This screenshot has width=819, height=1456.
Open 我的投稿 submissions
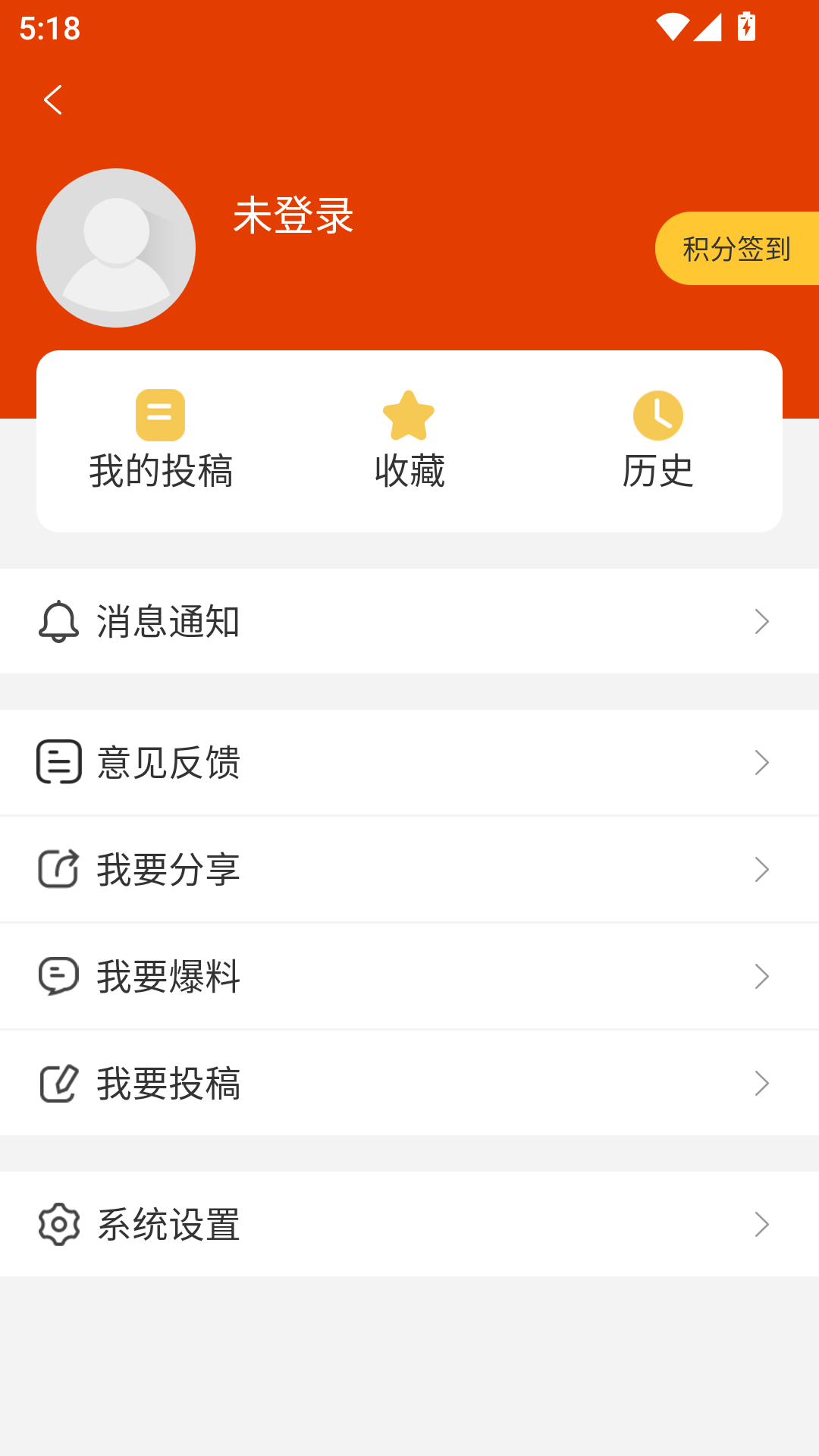(161, 441)
